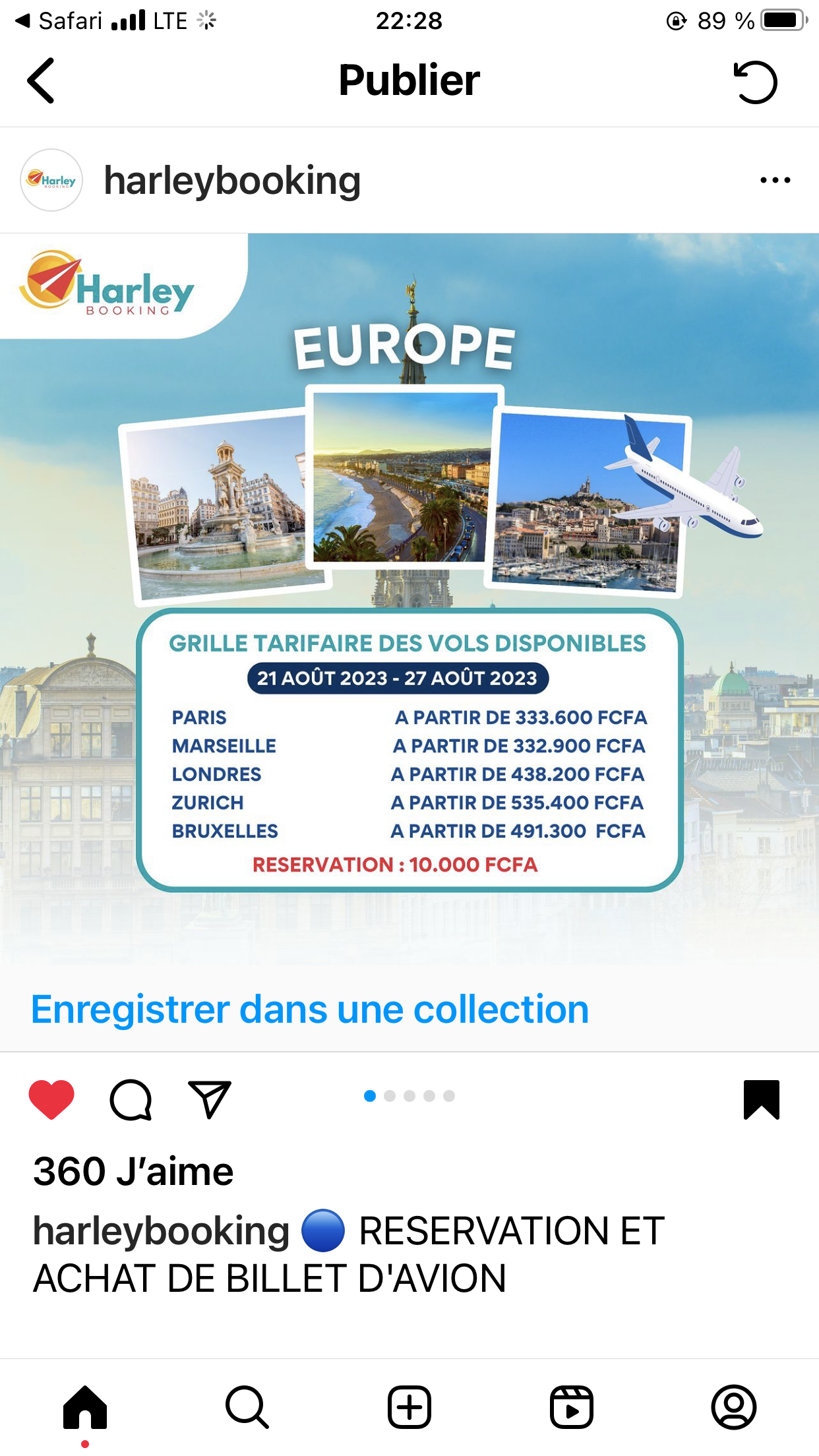Open harleybooking's profile picture
The height and width of the screenshot is (1456, 819).
51,180
